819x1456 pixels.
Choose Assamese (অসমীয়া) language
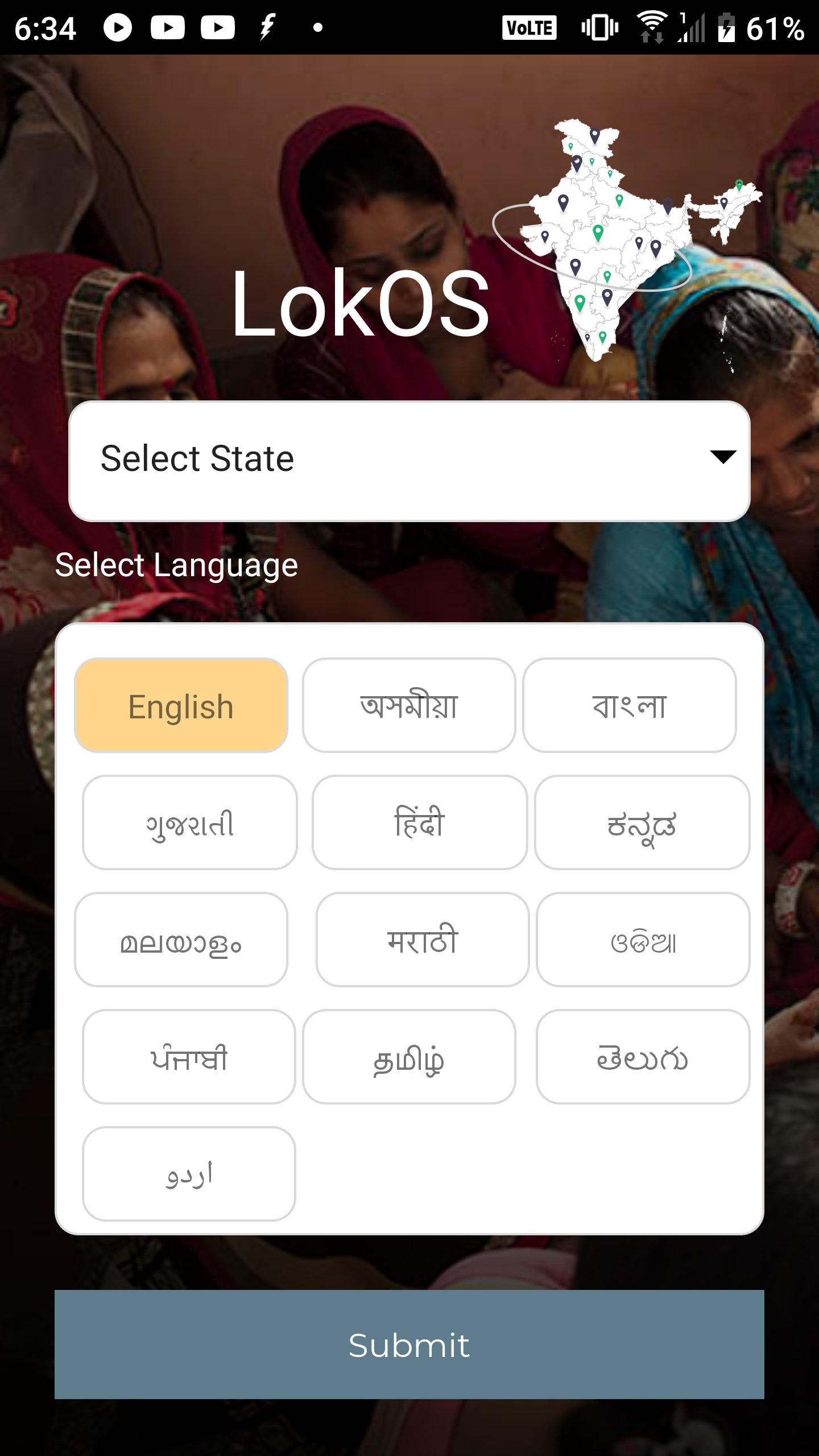[x=409, y=706]
